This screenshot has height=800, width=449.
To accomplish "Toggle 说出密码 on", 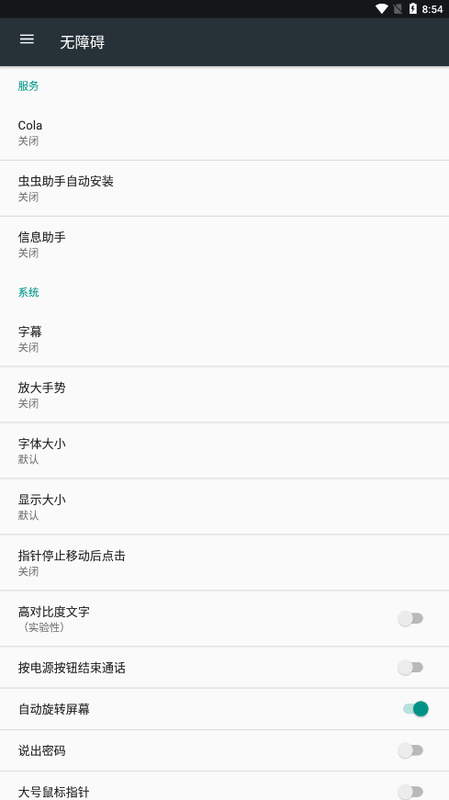I will 411,751.
